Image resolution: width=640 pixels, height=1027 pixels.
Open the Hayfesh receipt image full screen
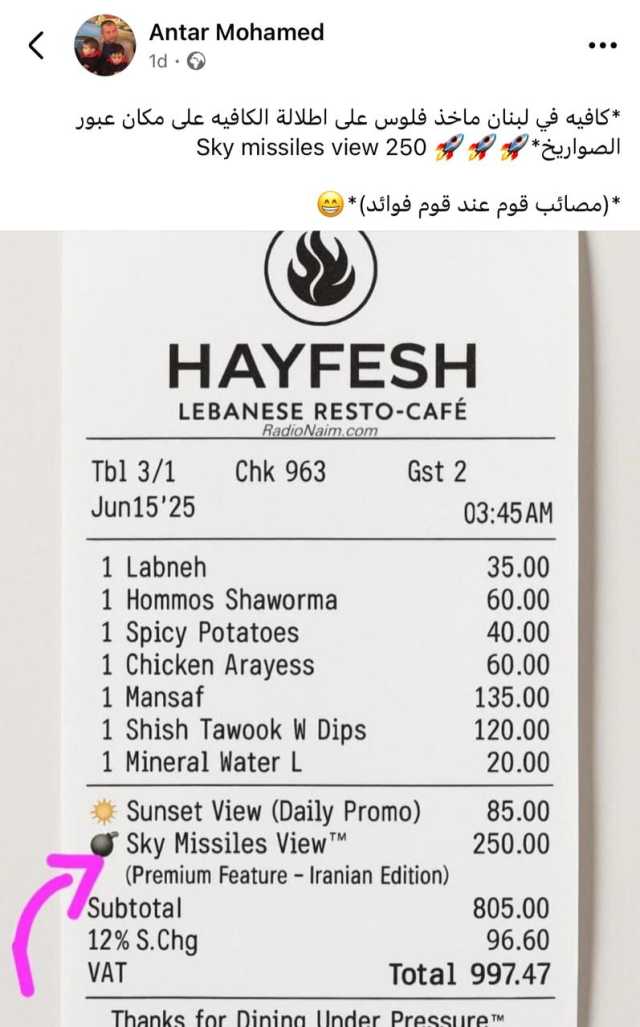(320, 620)
